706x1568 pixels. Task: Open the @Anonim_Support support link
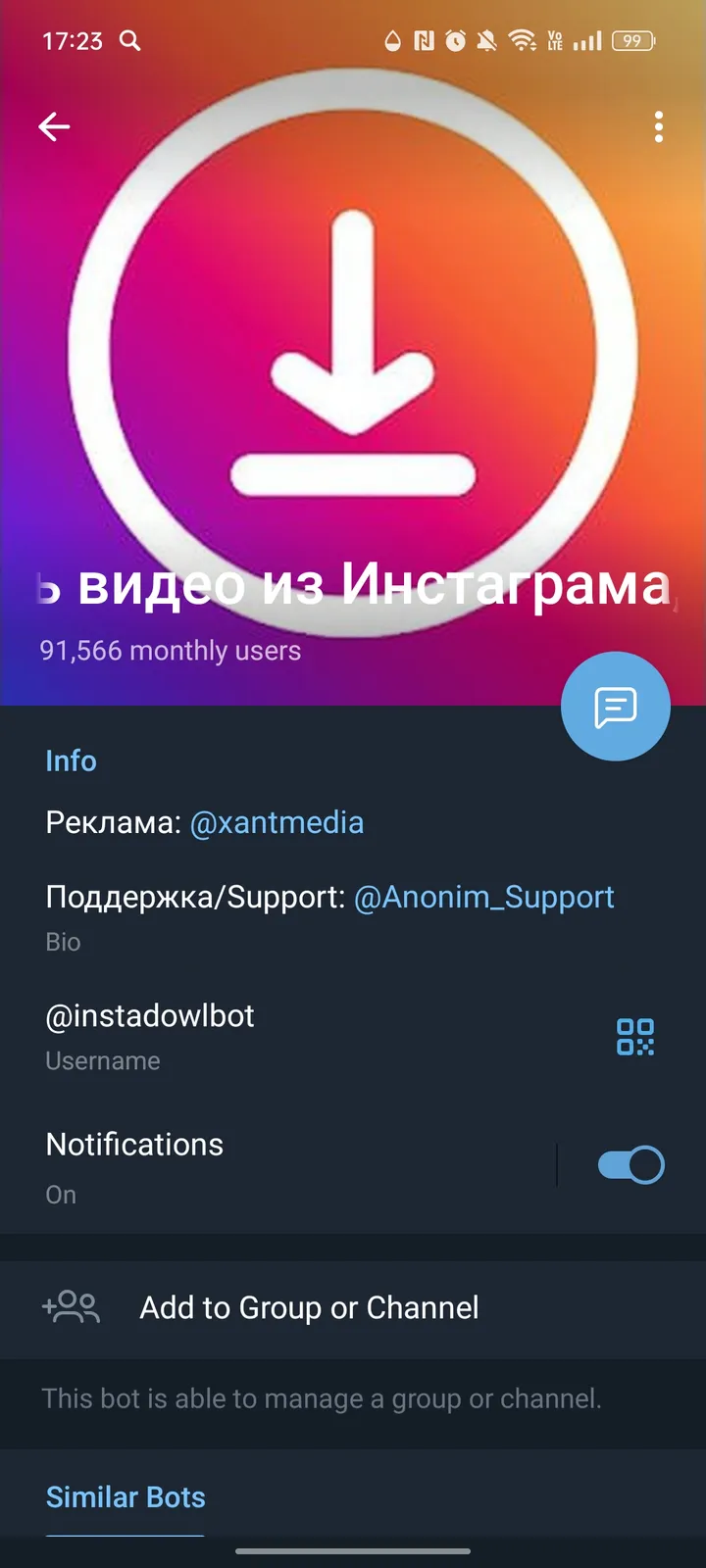tap(482, 897)
